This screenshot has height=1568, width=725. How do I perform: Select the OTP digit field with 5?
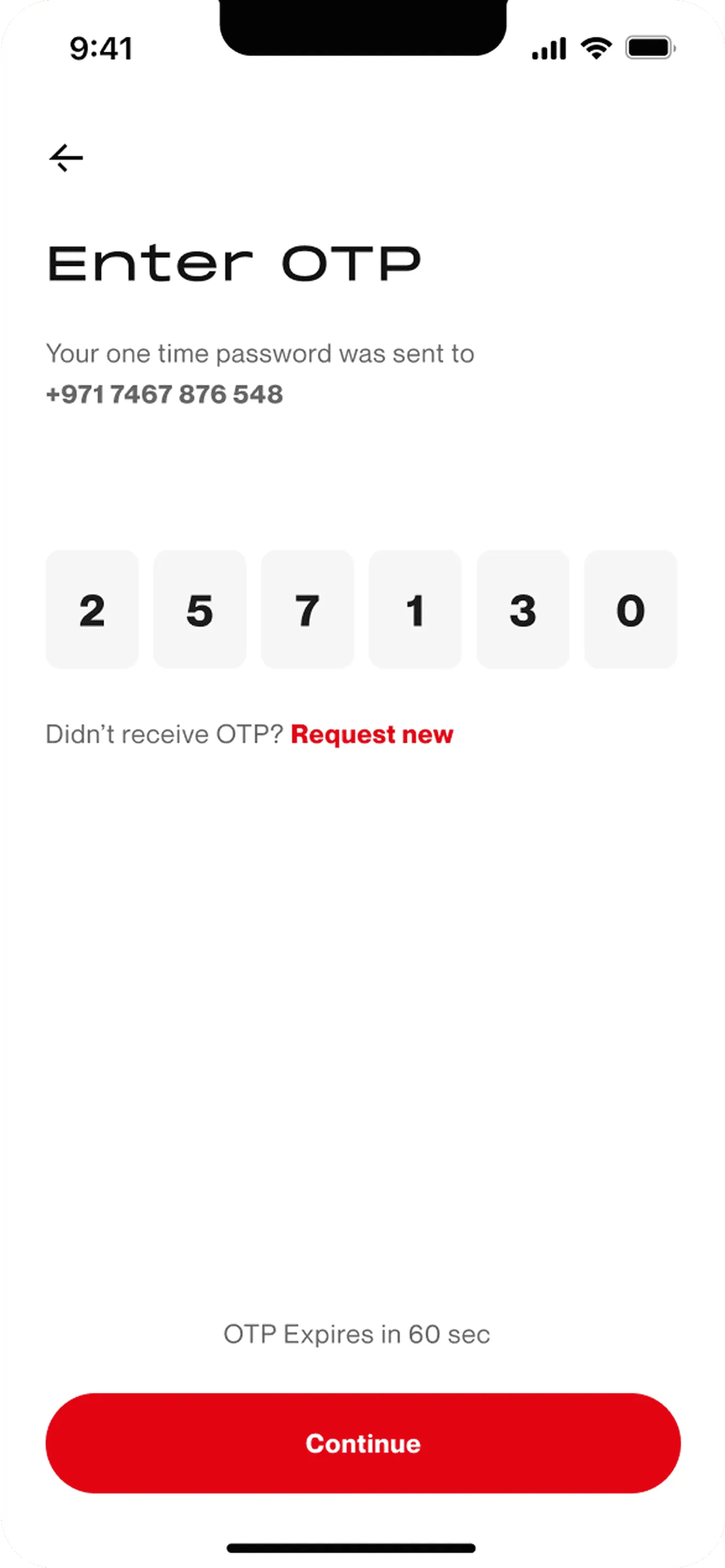200,610
